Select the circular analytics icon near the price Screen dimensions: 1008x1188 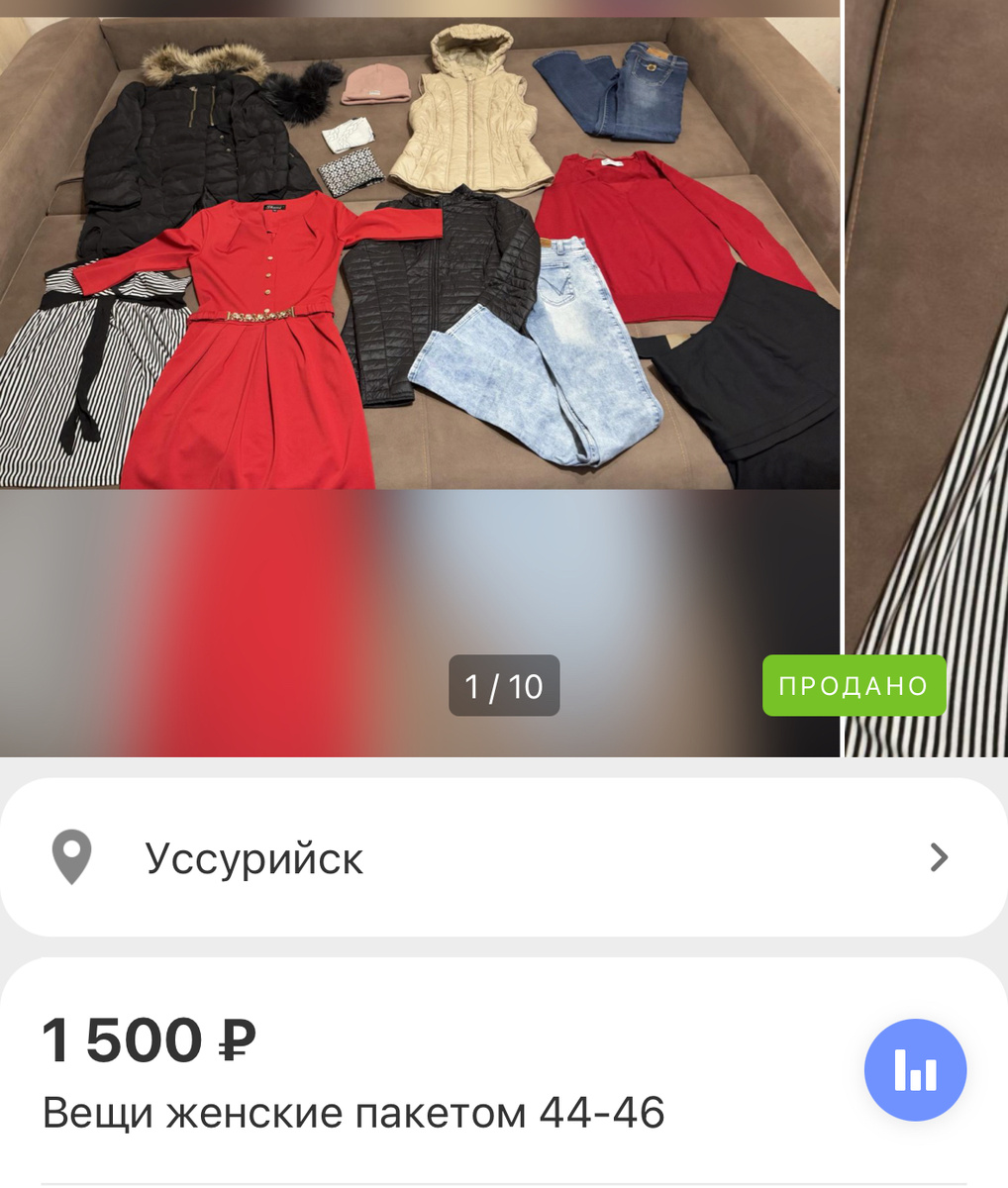tap(915, 1069)
